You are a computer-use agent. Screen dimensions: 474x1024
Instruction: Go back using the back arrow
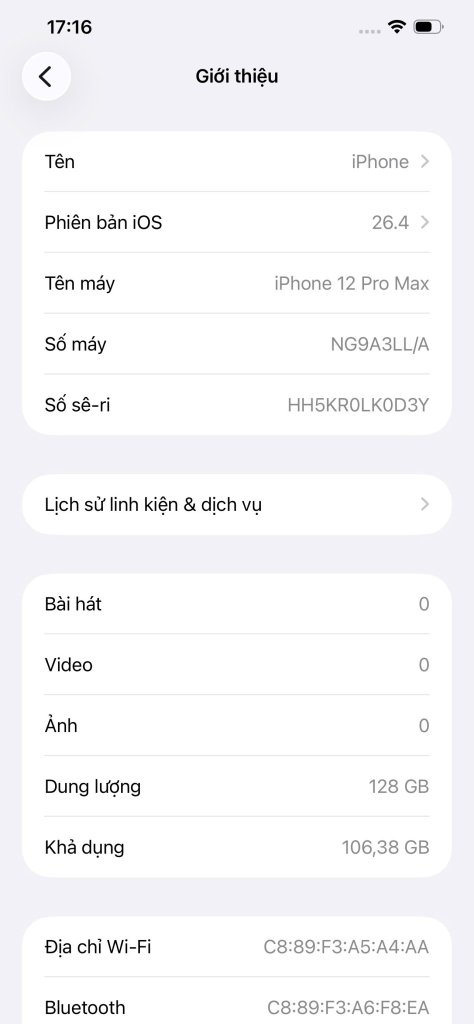coord(46,76)
